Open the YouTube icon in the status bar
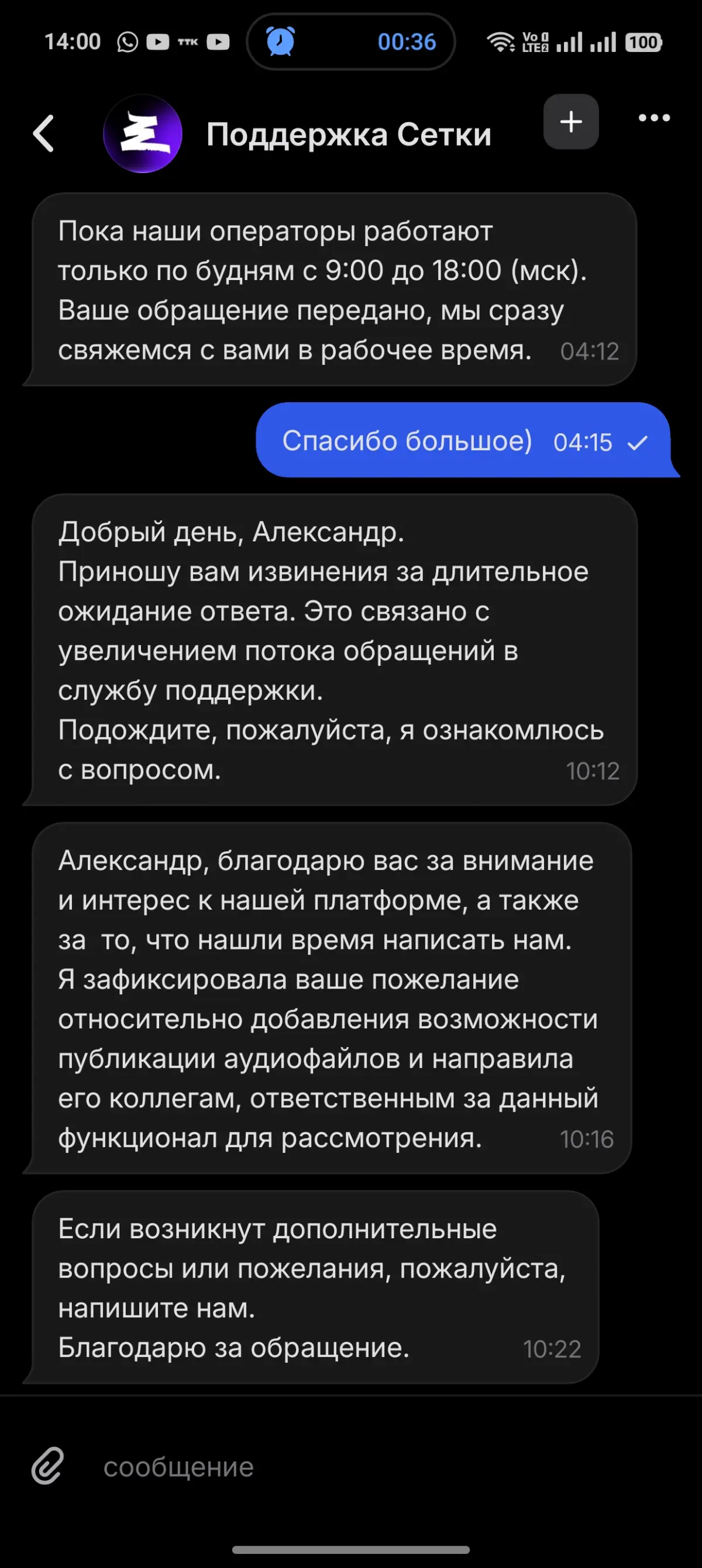 click(x=158, y=42)
